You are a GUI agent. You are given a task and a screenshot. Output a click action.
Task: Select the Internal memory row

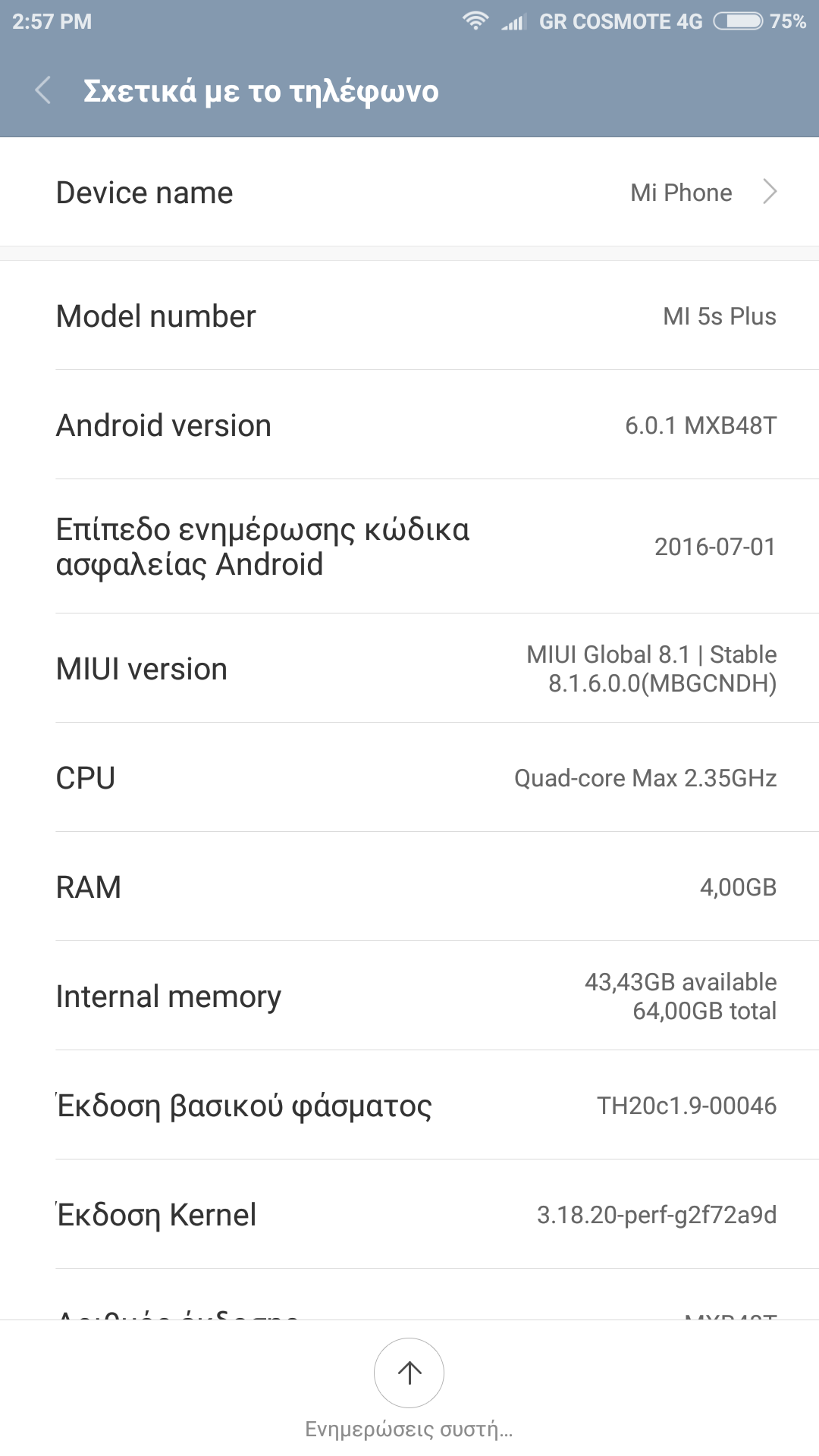point(409,996)
